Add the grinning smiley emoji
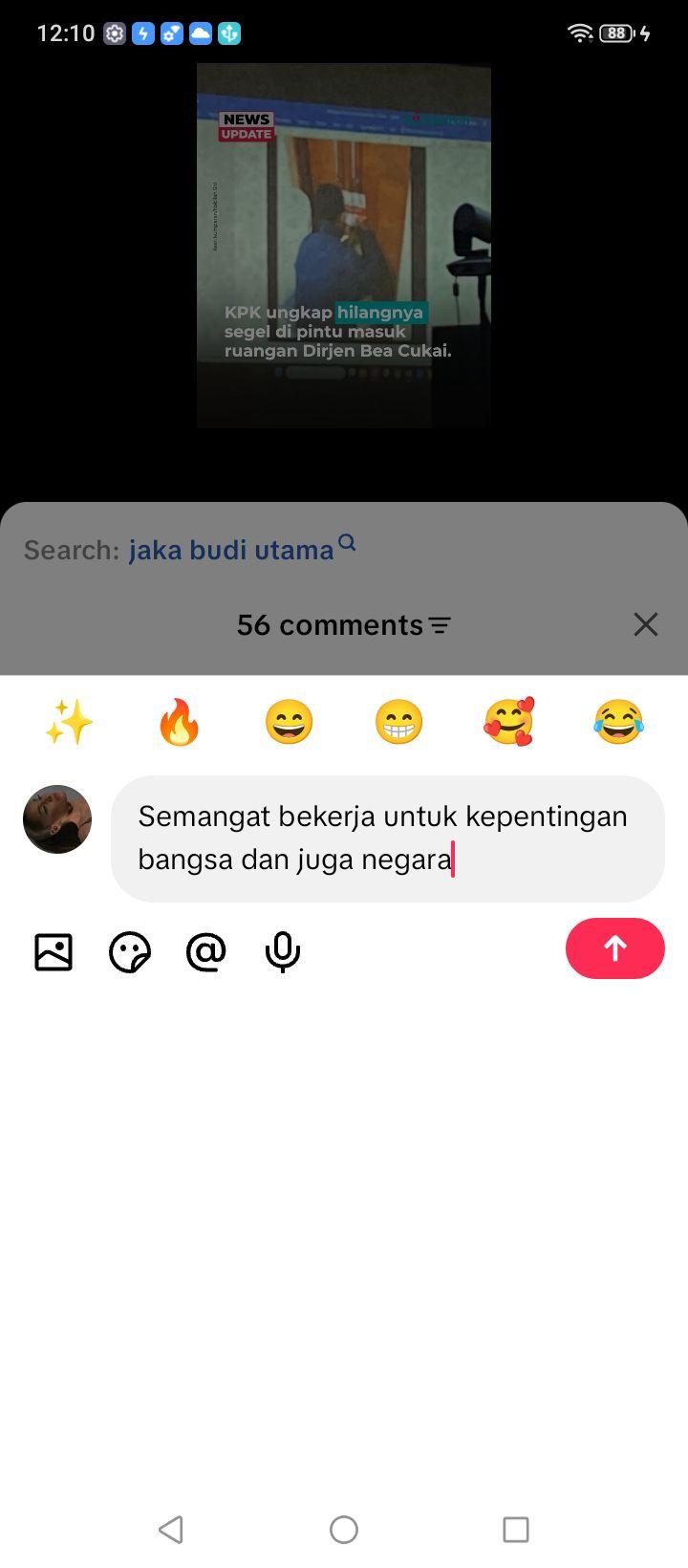Image resolution: width=688 pixels, height=1568 pixels. pyautogui.click(x=289, y=722)
